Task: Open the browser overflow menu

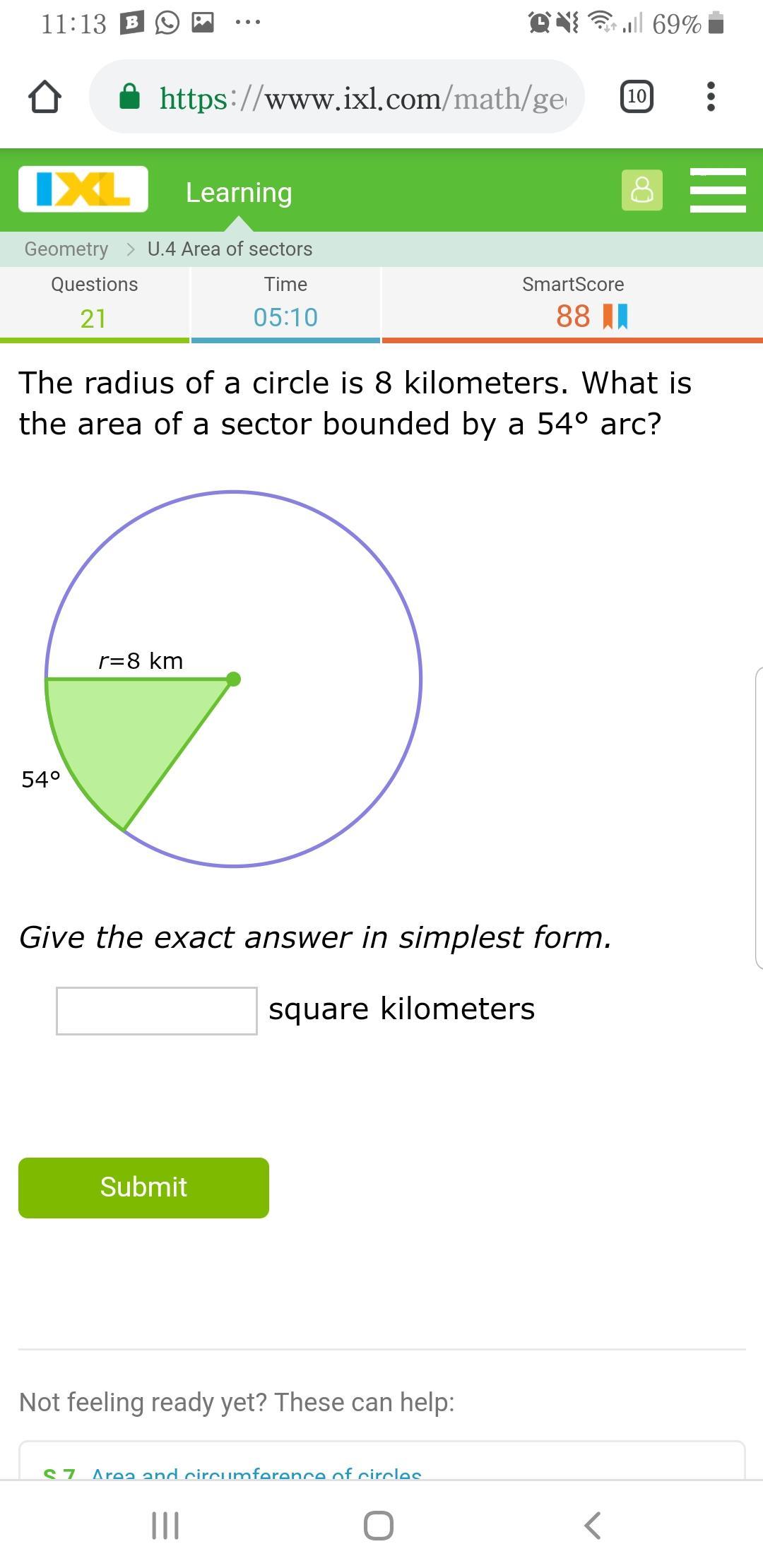Action: click(x=711, y=97)
